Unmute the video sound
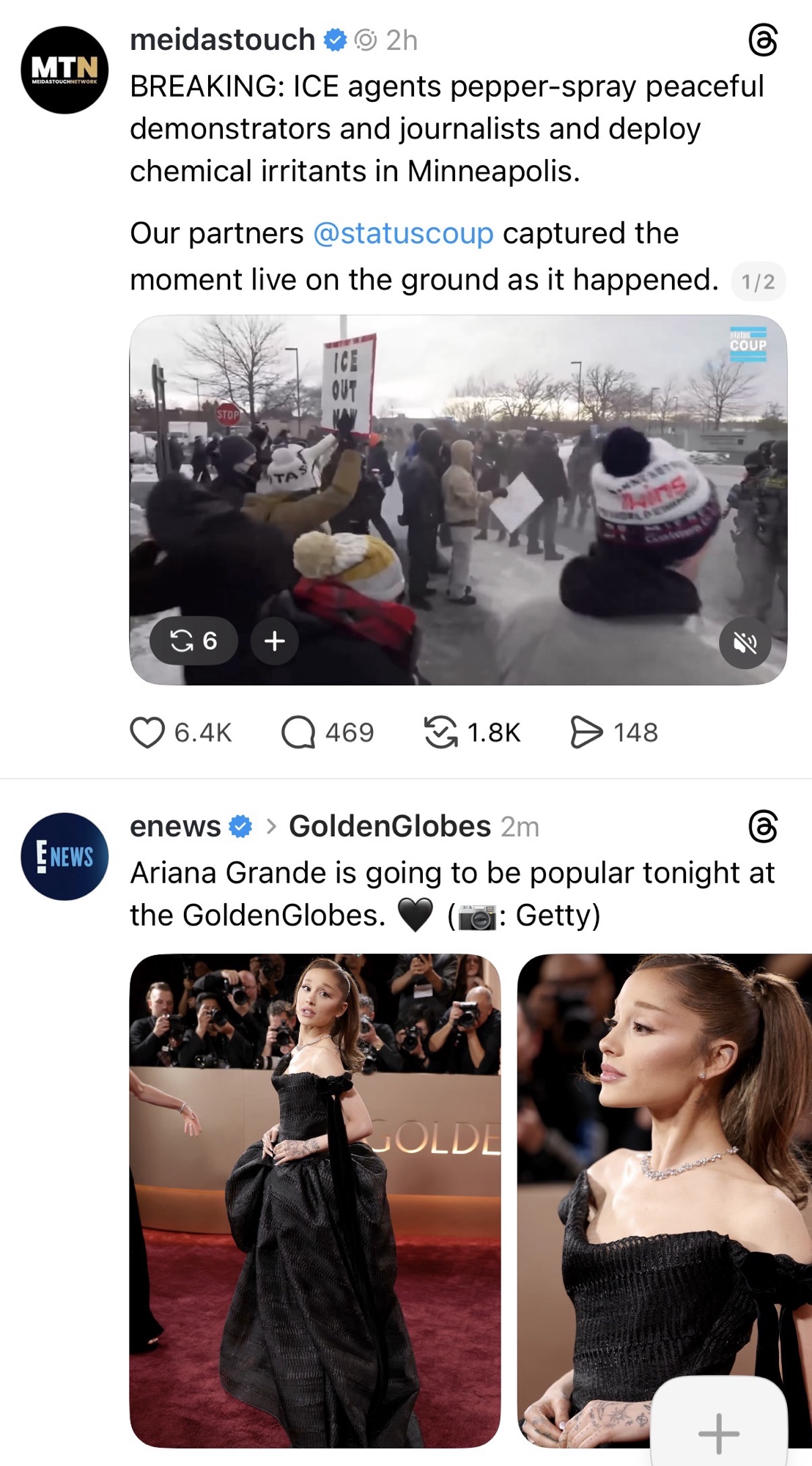812x1466 pixels. 745,643
